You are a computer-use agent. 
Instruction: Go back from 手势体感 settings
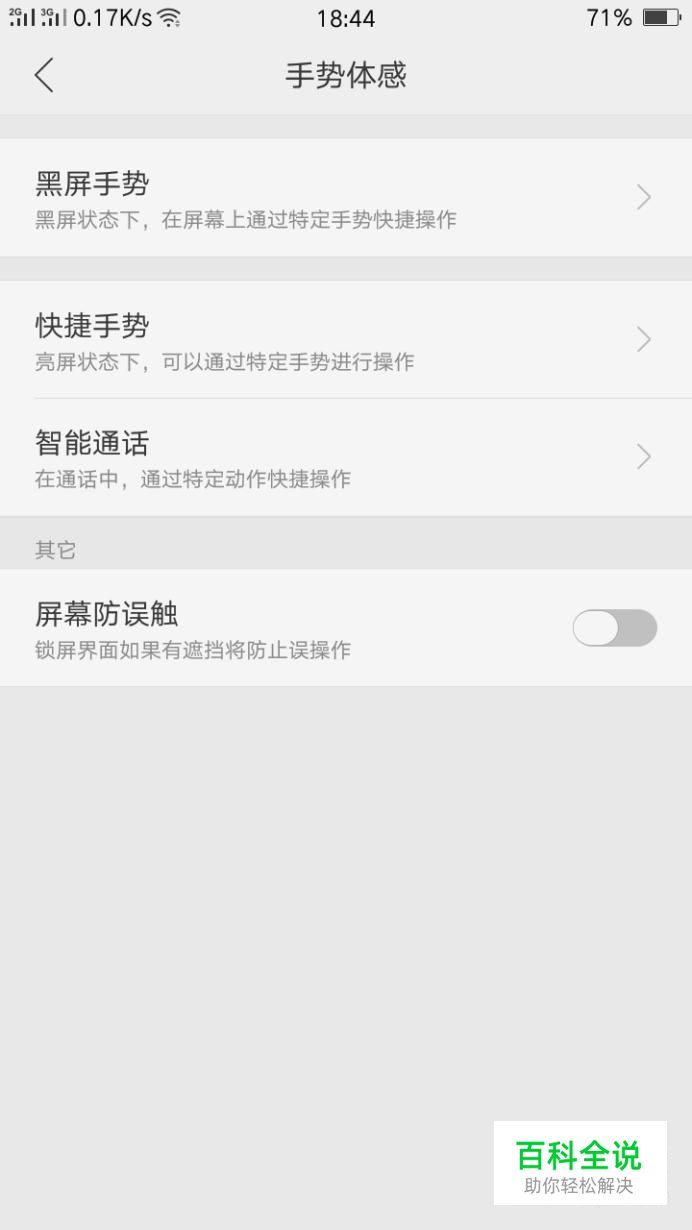(44, 76)
